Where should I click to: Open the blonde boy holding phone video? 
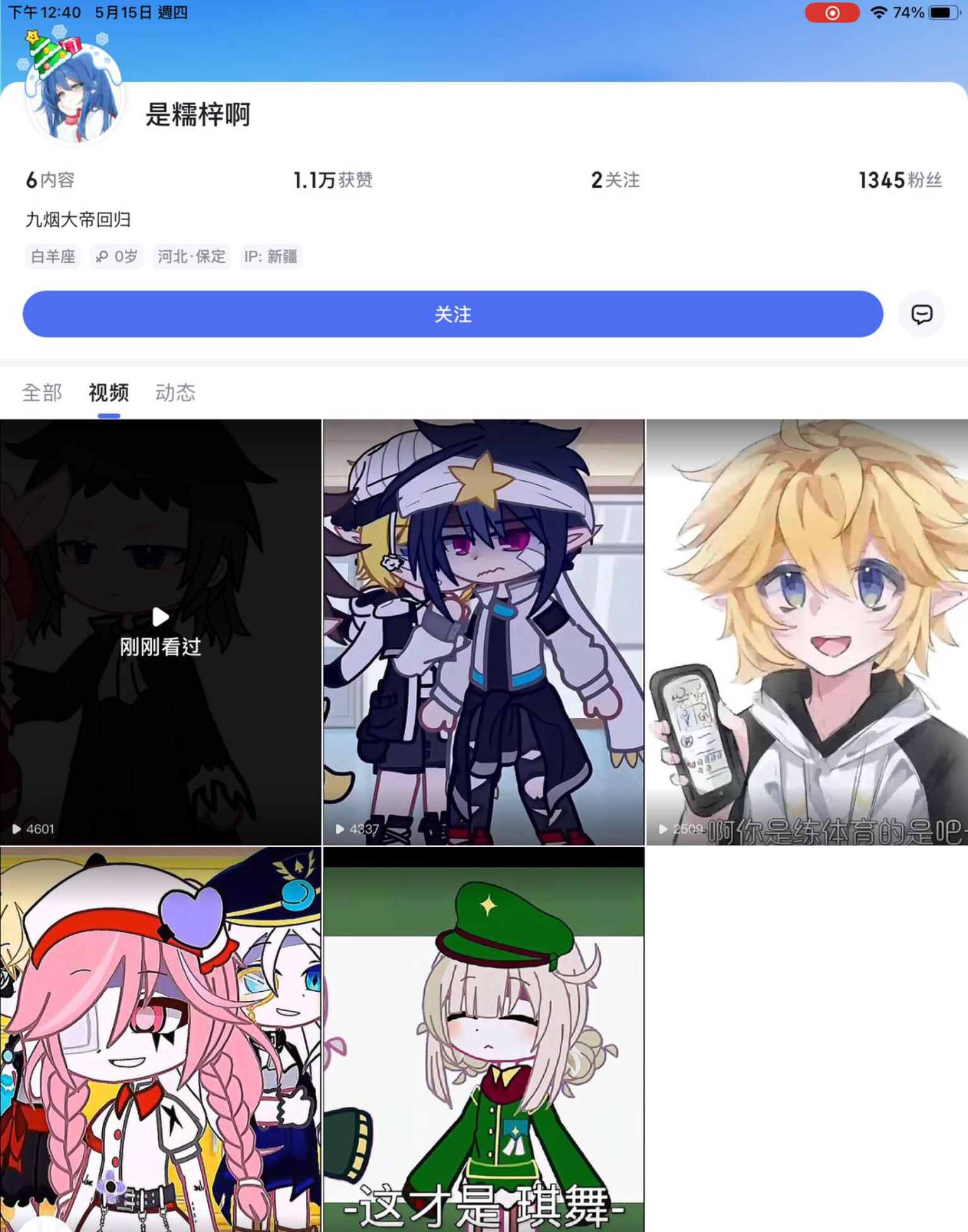807,631
